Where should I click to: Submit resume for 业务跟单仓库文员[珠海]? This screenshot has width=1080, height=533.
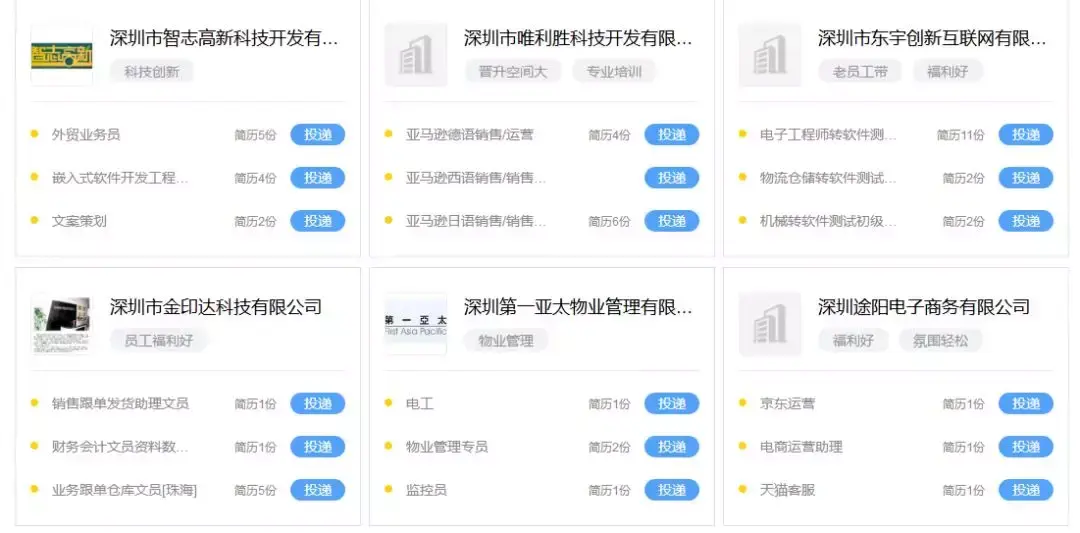click(x=317, y=490)
